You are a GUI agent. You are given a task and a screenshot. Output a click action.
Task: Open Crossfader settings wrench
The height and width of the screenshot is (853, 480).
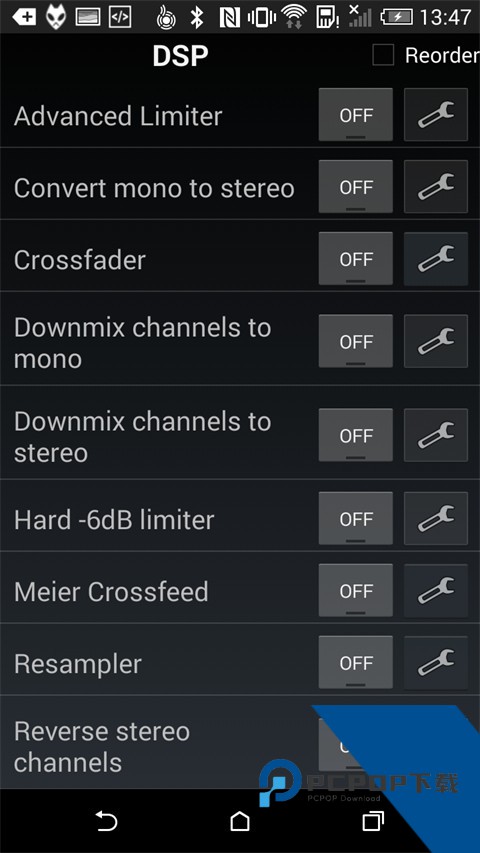pyautogui.click(x=436, y=259)
